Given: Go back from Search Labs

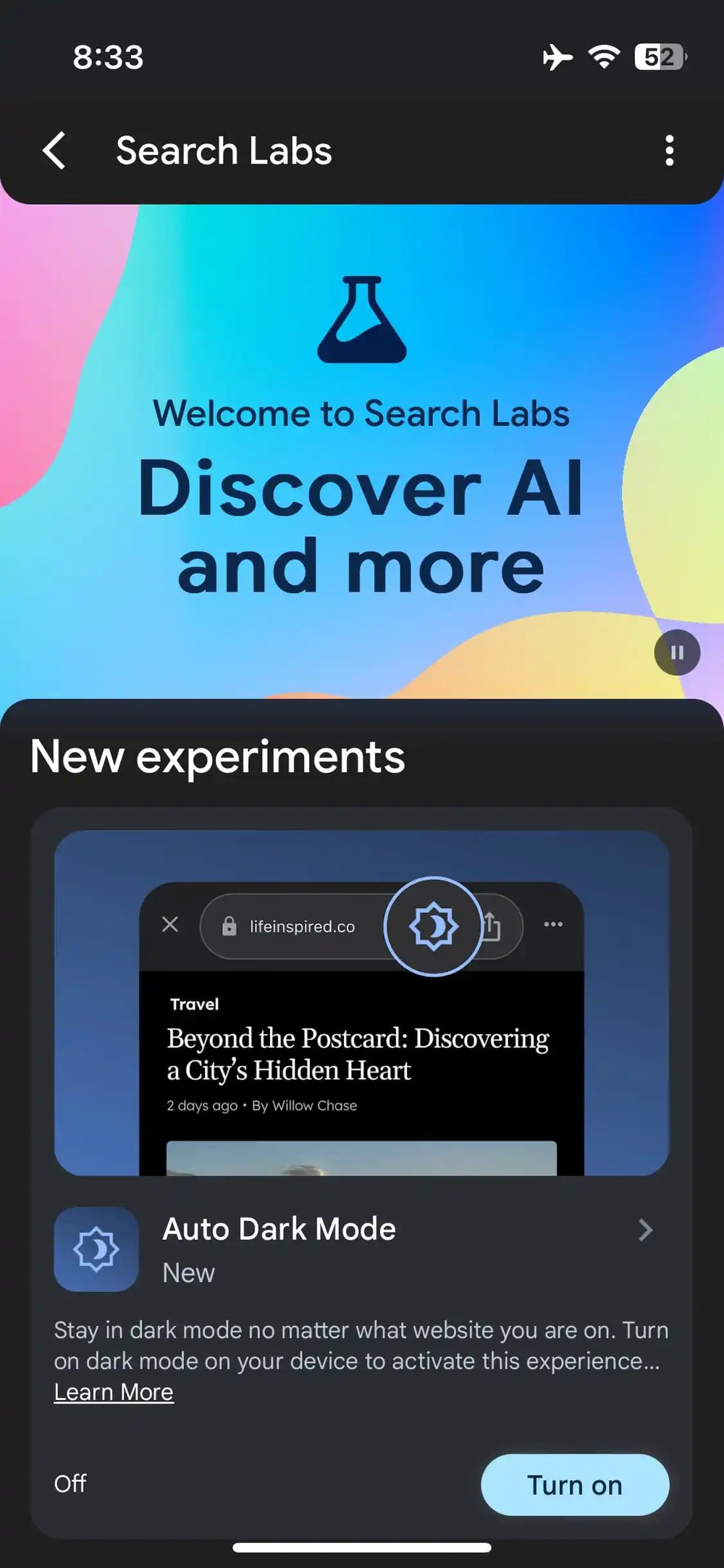Looking at the screenshot, I should click(55, 151).
